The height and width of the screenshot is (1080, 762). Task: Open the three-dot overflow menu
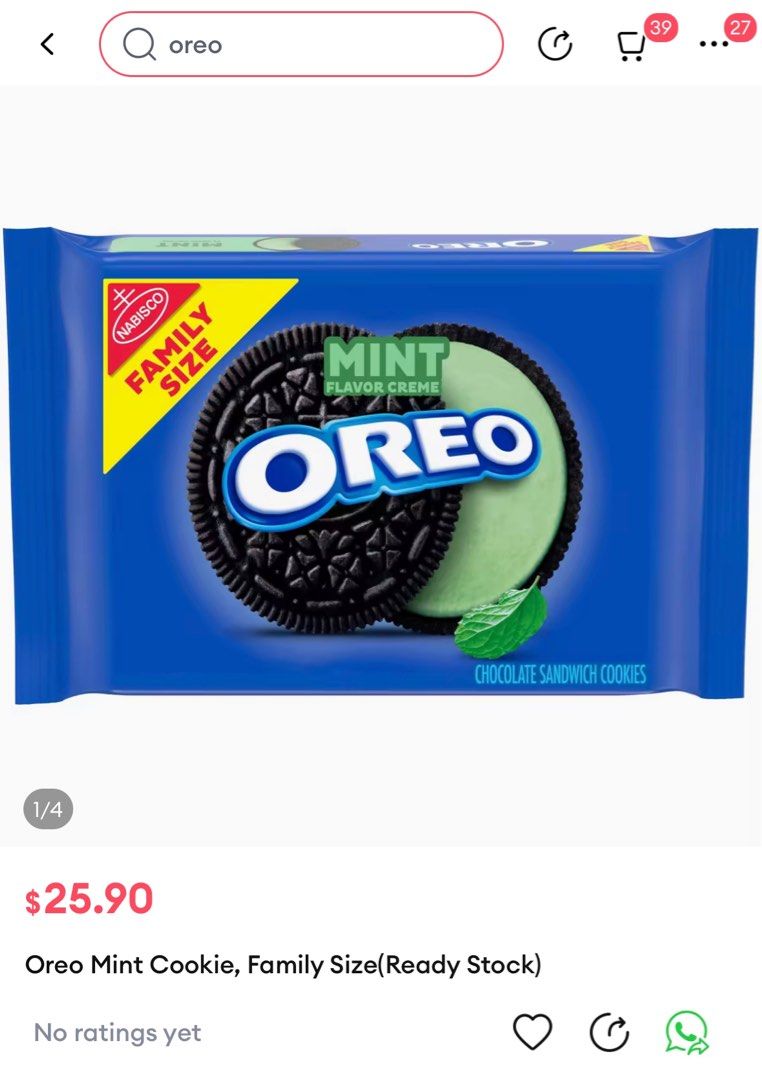click(713, 45)
